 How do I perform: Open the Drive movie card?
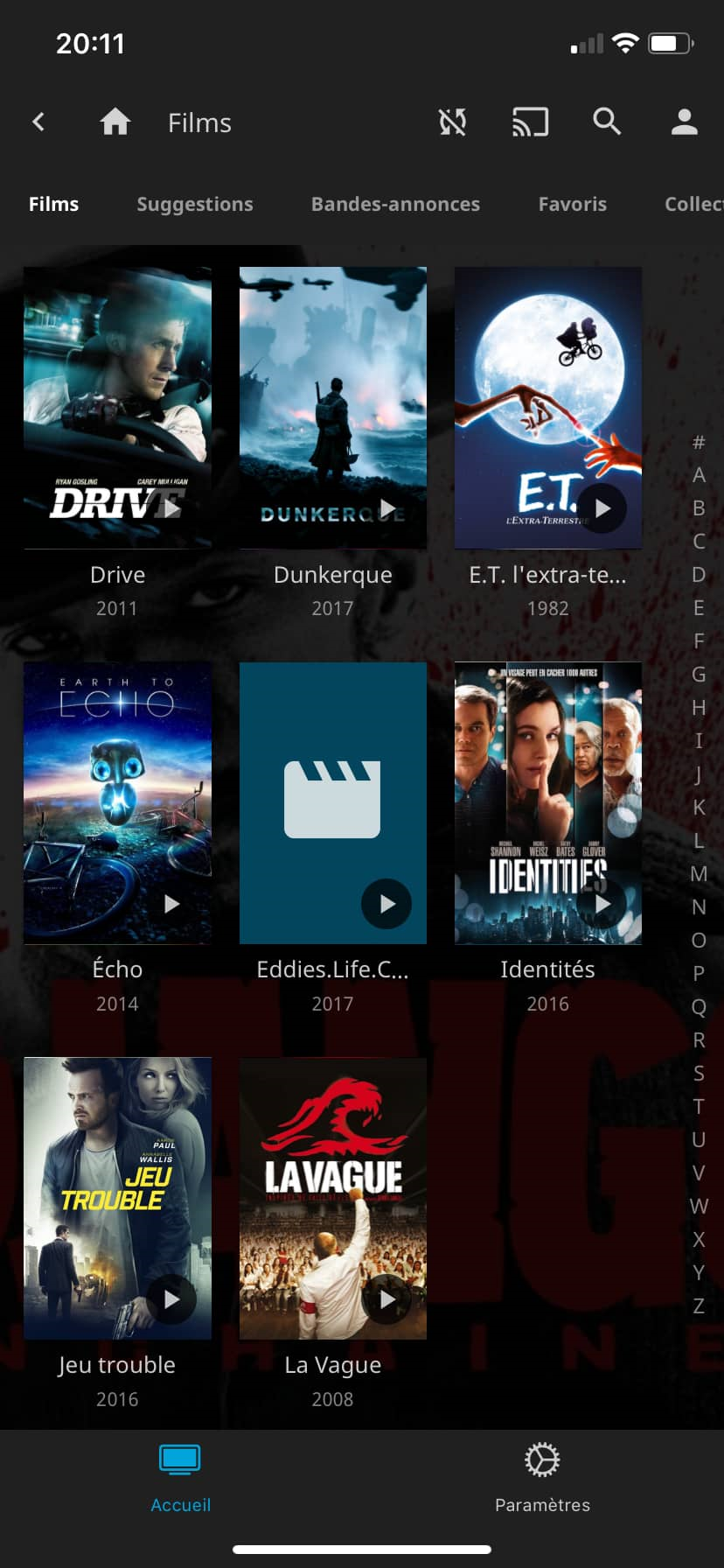[x=117, y=407]
